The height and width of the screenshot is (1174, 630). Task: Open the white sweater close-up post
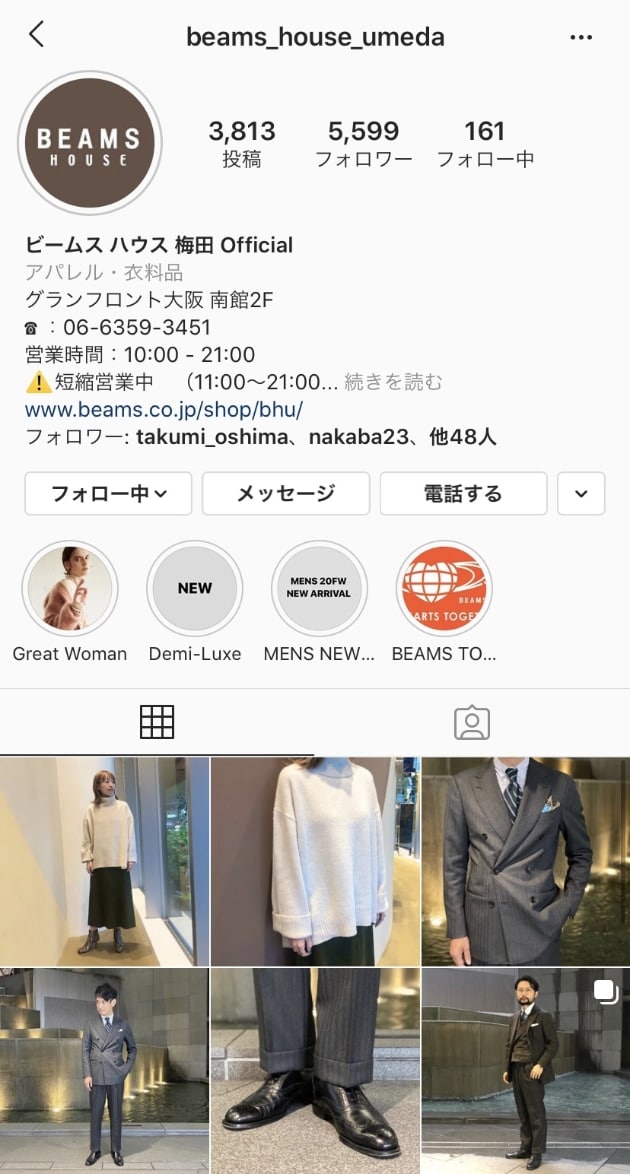pyautogui.click(x=315, y=861)
